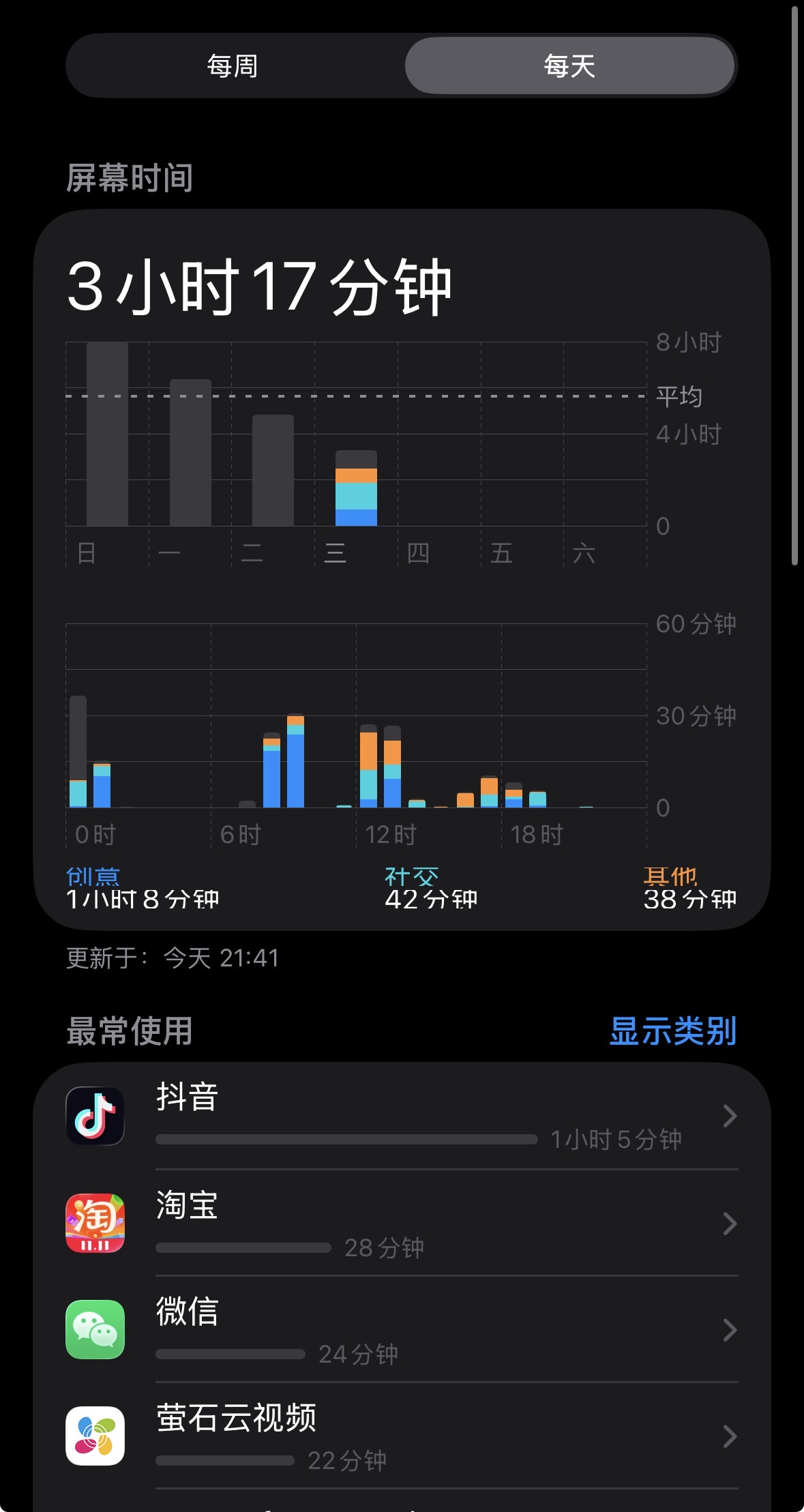Select the 每天 daily view
Viewport: 804px width, 1512px height.
[x=569, y=66]
